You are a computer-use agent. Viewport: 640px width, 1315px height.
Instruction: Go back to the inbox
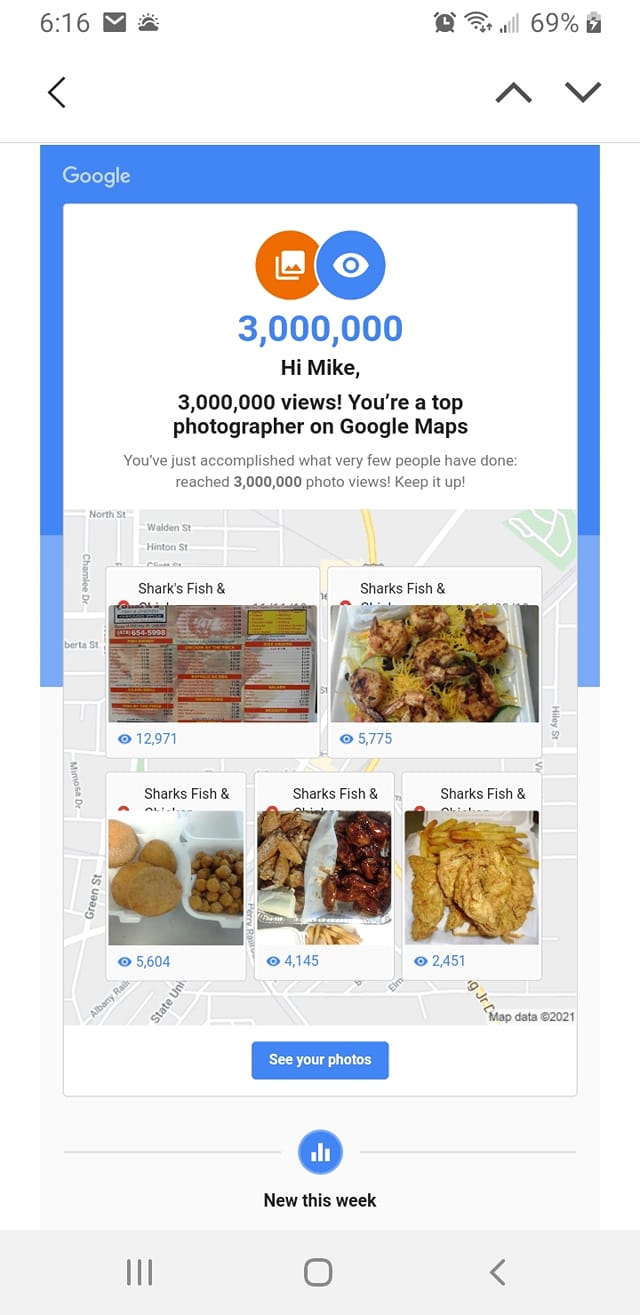(x=57, y=93)
